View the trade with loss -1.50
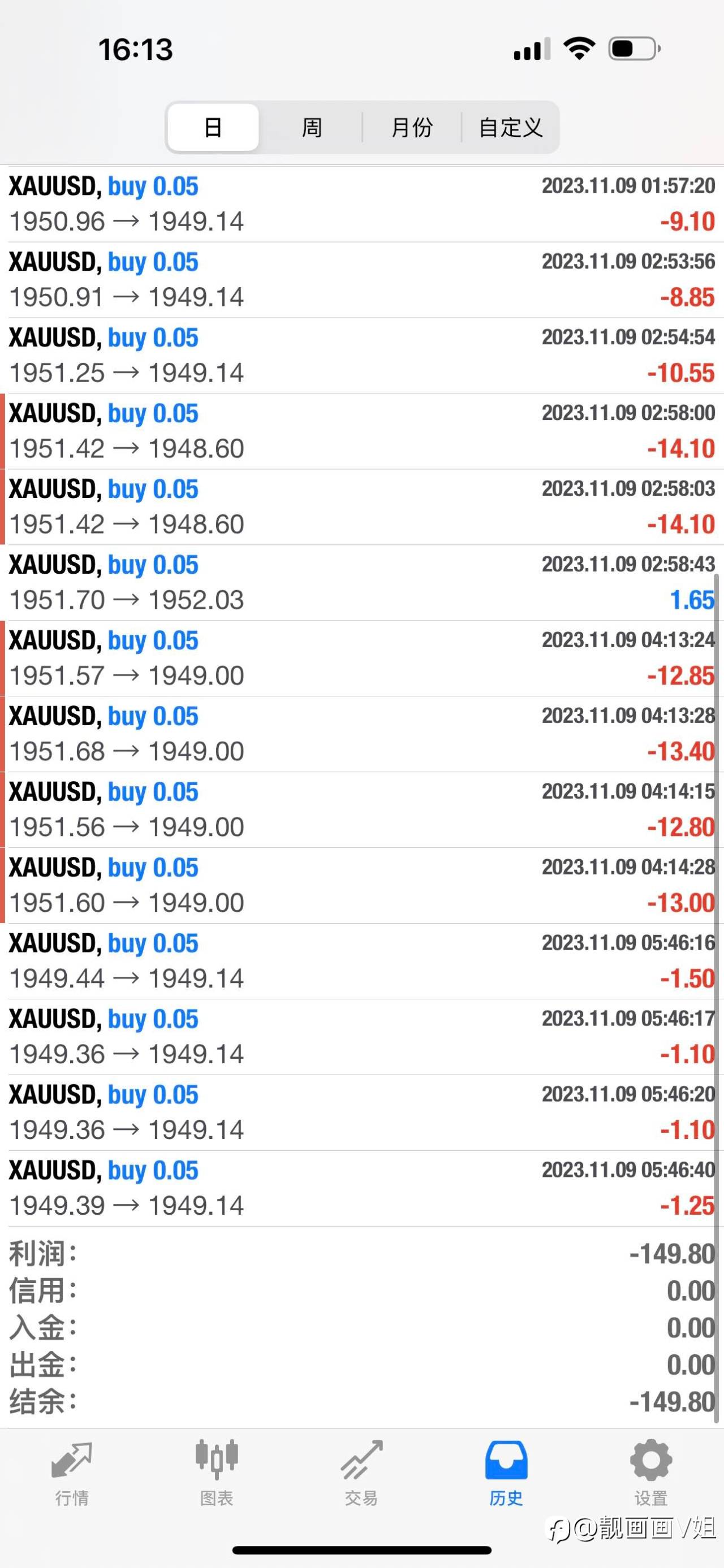The width and height of the screenshot is (724, 1568). [361, 961]
